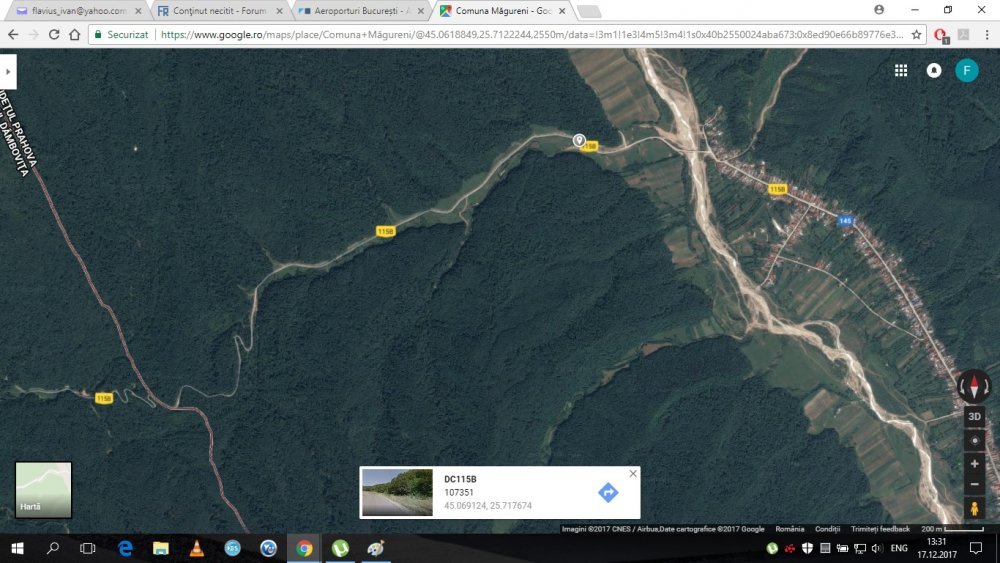This screenshot has height=563, width=1000.
Task: Zoom out of the map
Action: coord(974,485)
